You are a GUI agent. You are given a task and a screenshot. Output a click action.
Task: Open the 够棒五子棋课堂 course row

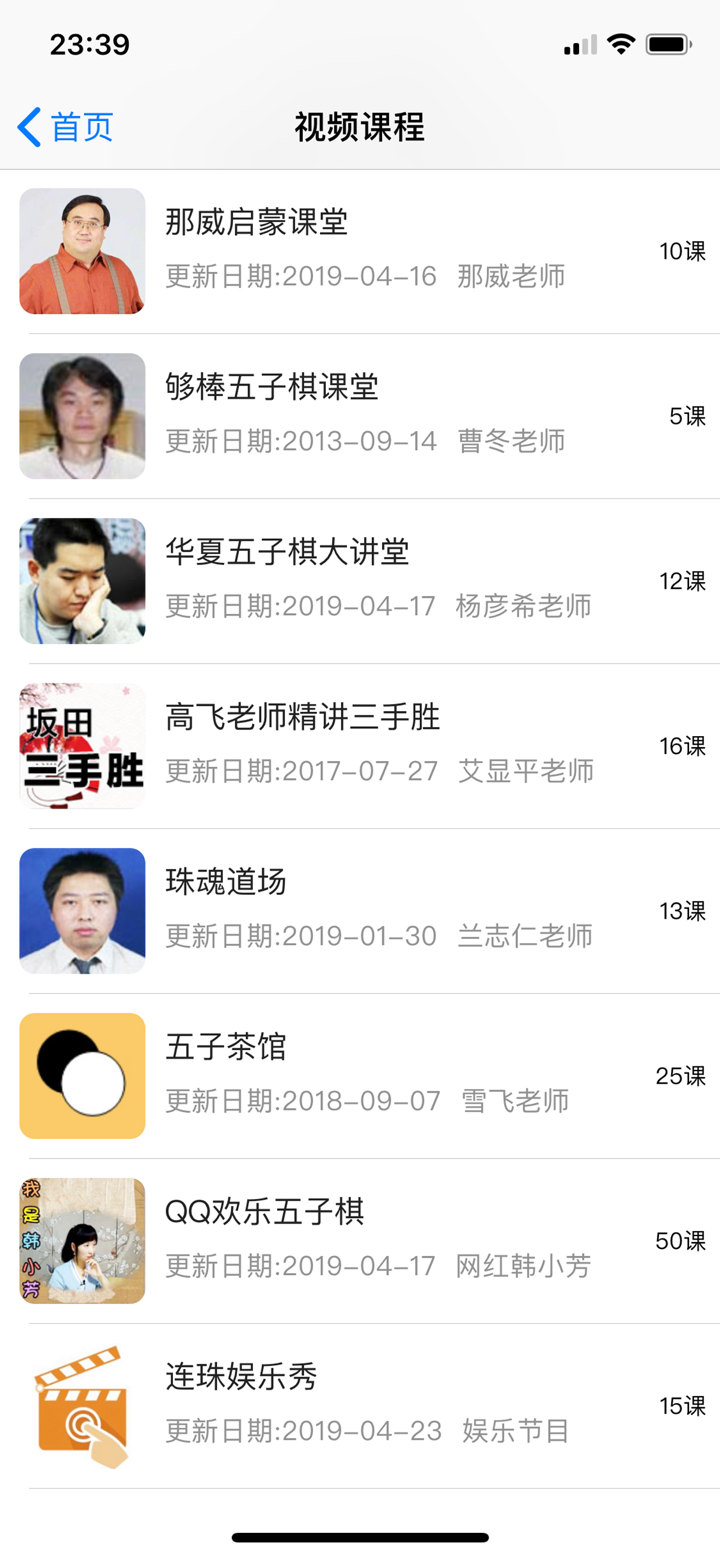(x=360, y=416)
